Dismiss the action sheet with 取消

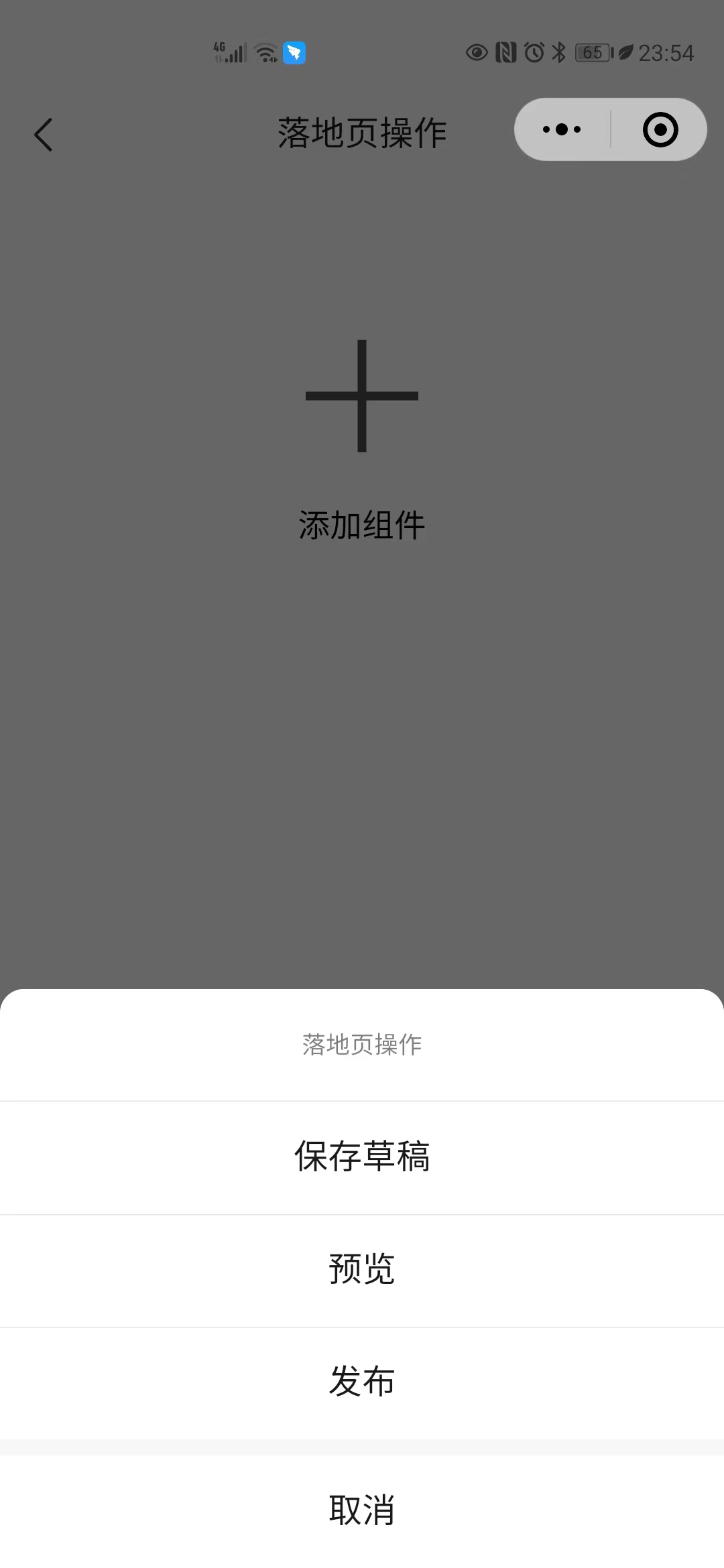click(362, 1511)
